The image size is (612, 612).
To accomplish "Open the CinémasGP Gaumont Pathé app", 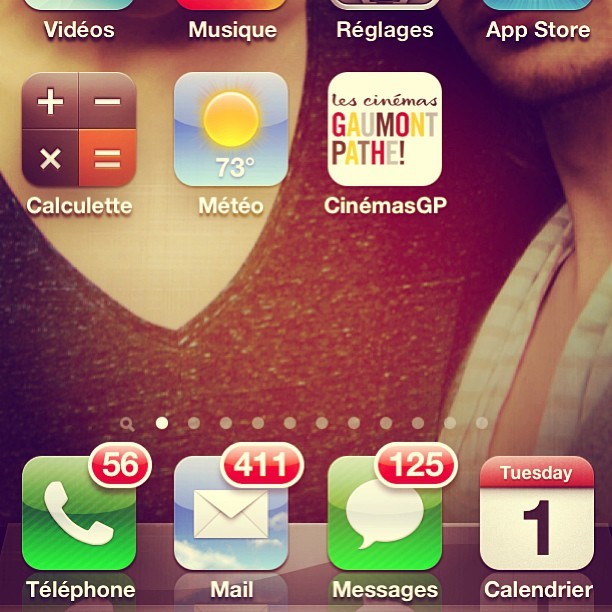I will coord(385,130).
